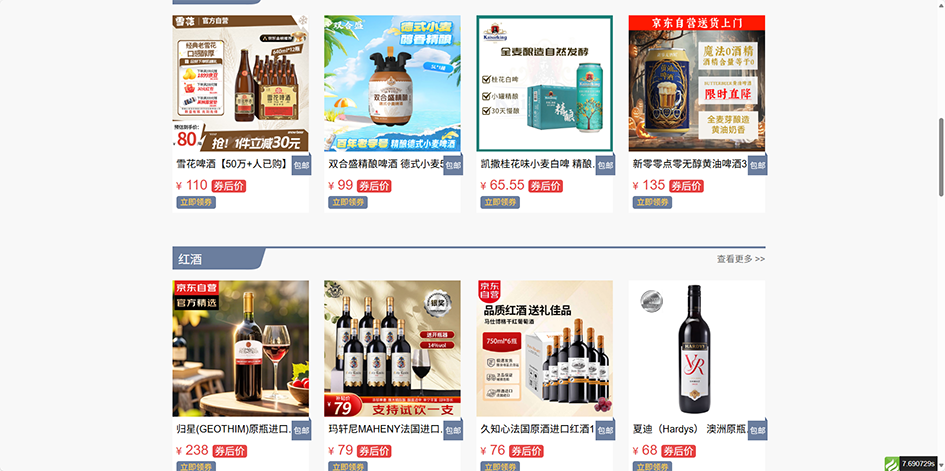The height and width of the screenshot is (471, 945).
Task: Claim coupon for 雪花啤酒 via 立即领券
Action: pos(197,202)
